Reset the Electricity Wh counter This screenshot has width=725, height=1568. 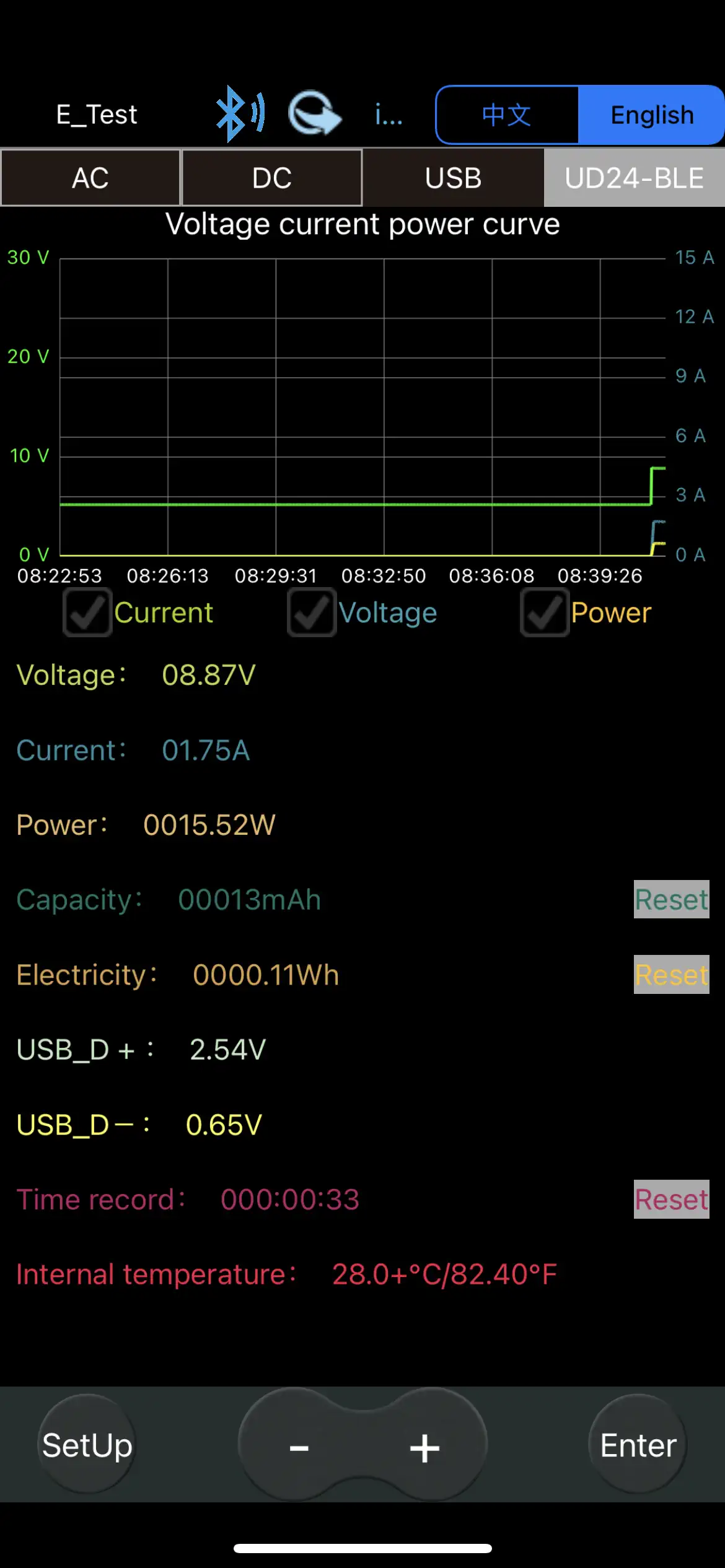pyautogui.click(x=671, y=975)
